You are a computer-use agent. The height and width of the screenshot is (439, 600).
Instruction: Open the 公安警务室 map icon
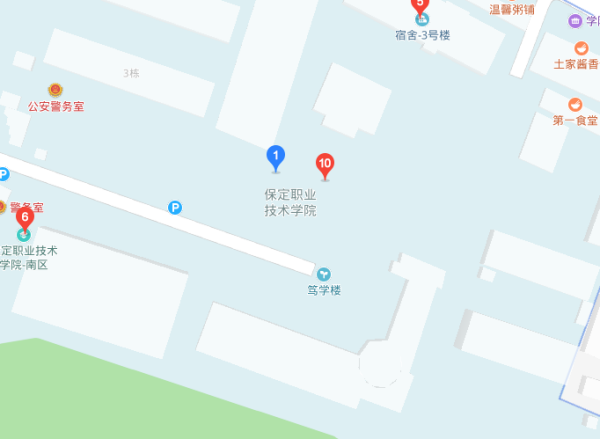(x=55, y=90)
